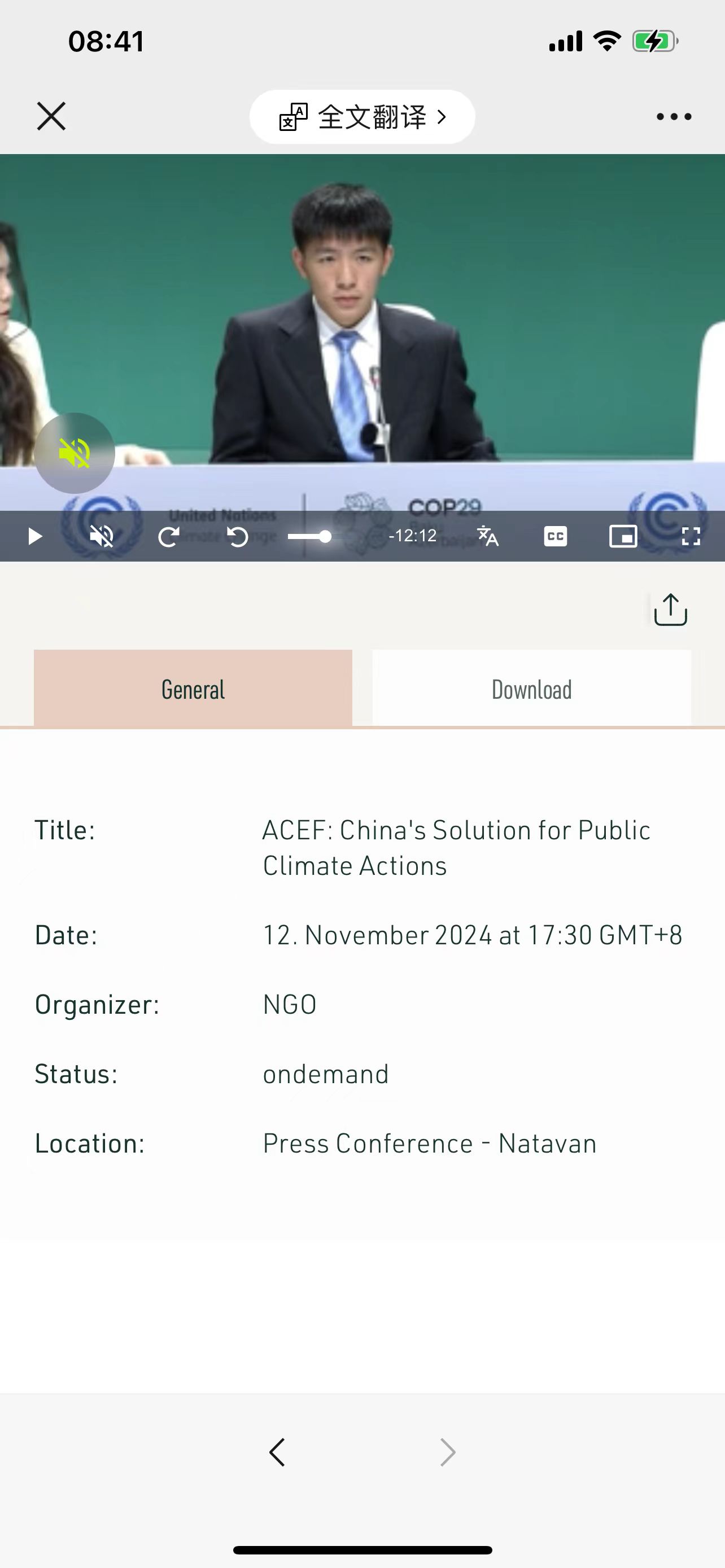Image resolution: width=725 pixels, height=1568 pixels.
Task: Open the full-text translate option
Action: pyautogui.click(x=362, y=117)
